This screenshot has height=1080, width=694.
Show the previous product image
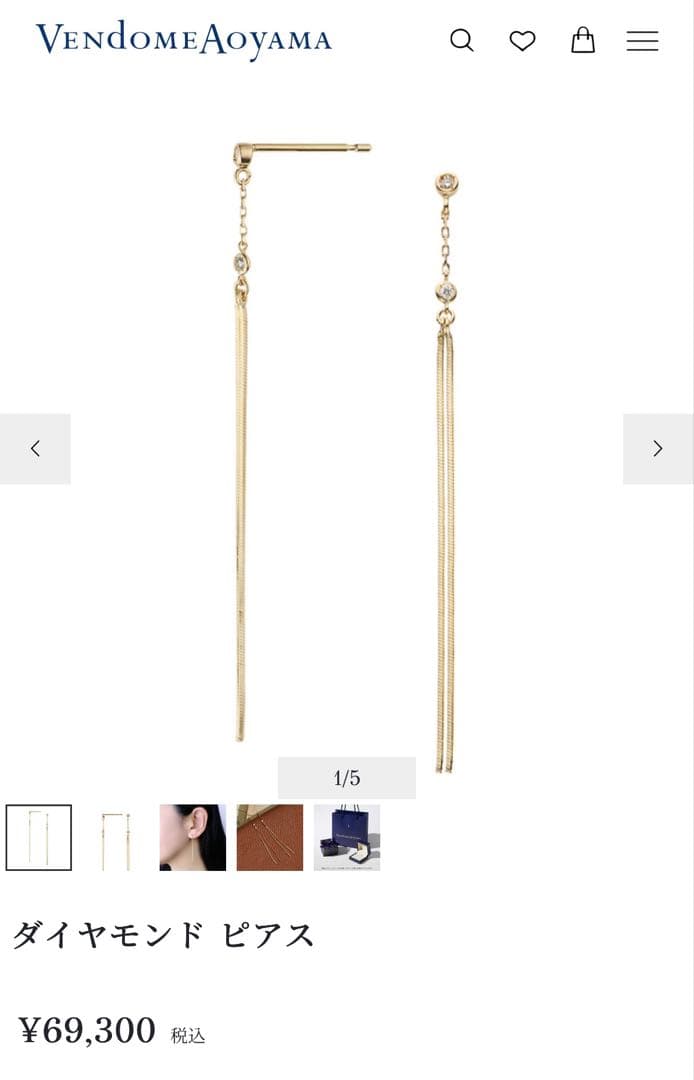(35, 449)
